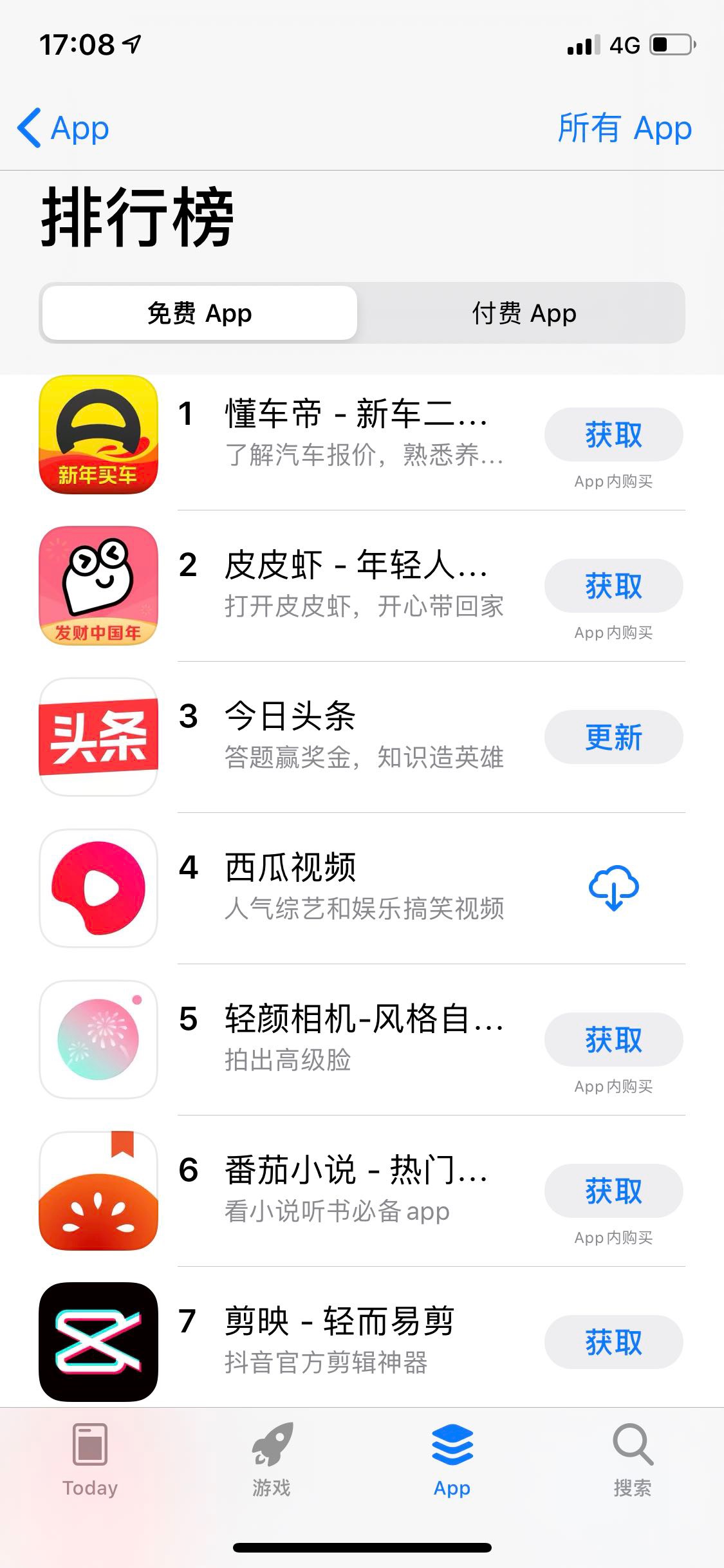724x1568 pixels.
Task: Go back to the App page
Action: point(63,128)
